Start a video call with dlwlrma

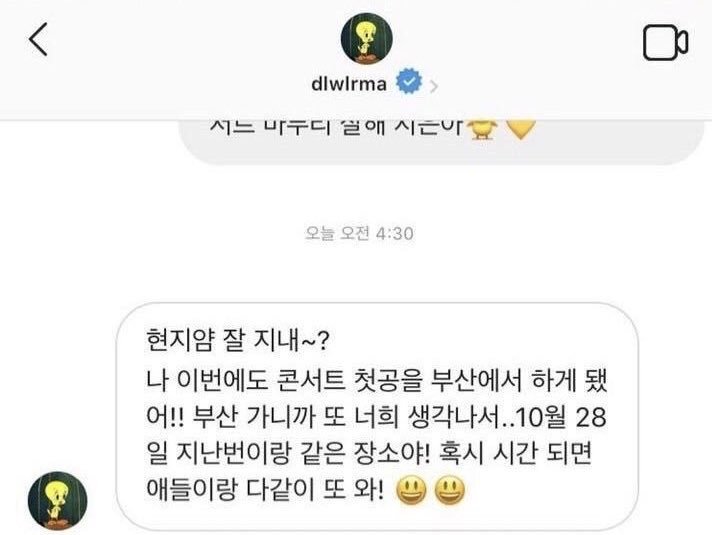tap(665, 42)
